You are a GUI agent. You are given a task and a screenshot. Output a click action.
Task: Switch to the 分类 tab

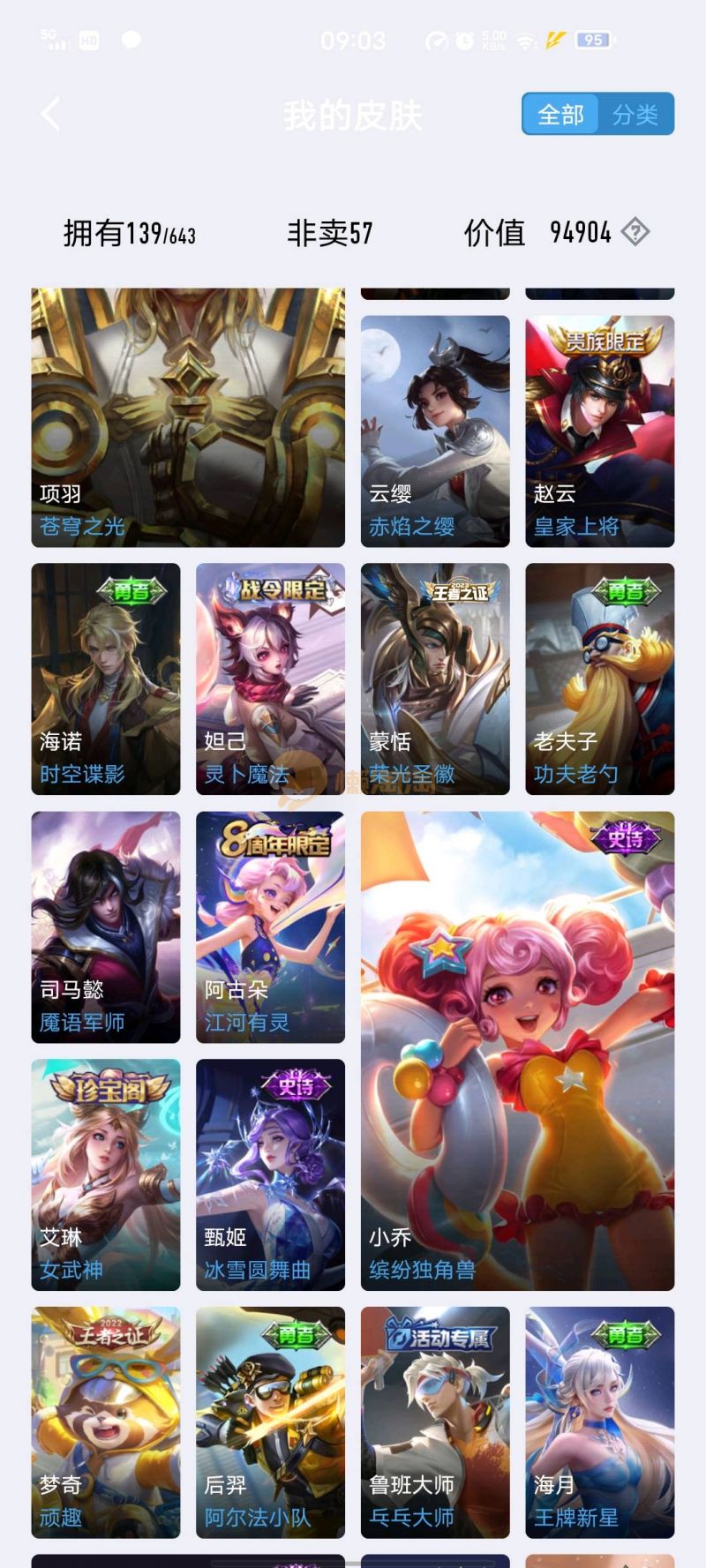(x=635, y=115)
